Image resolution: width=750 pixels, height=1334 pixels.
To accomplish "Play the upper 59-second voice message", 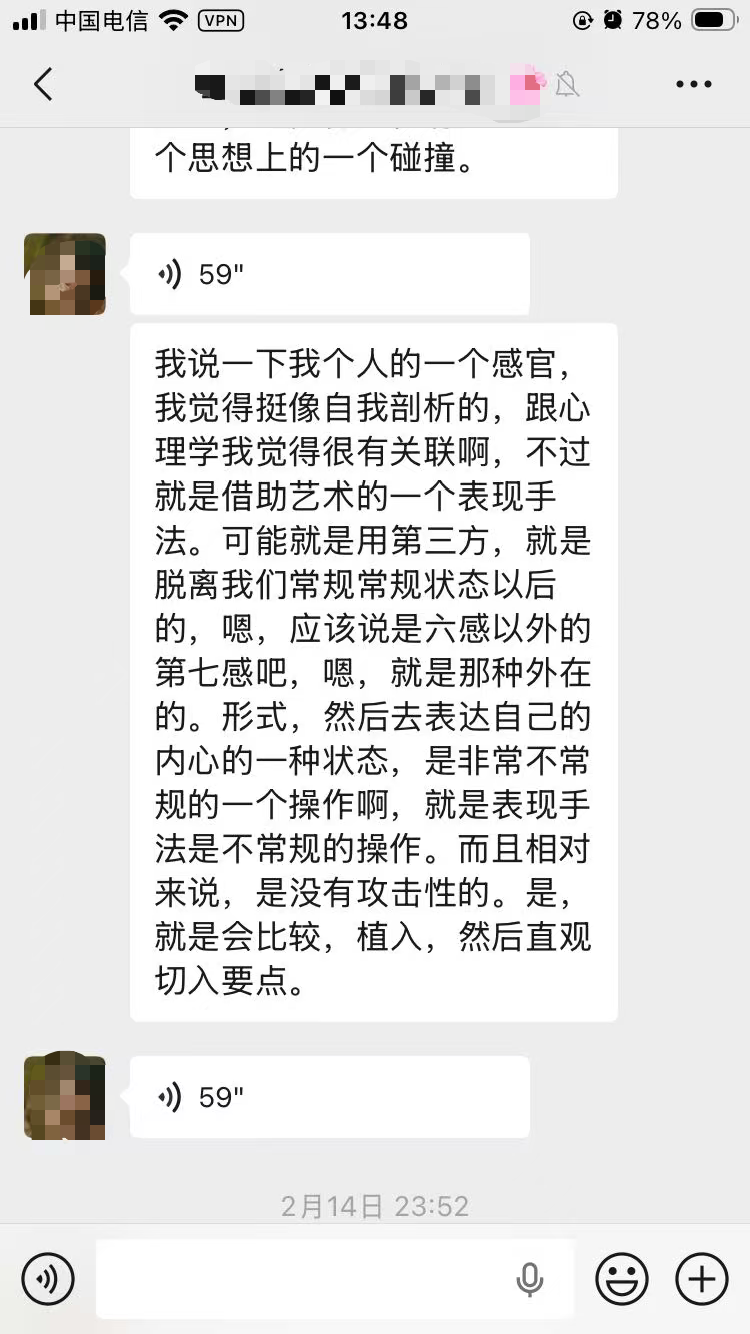I will tap(329, 274).
